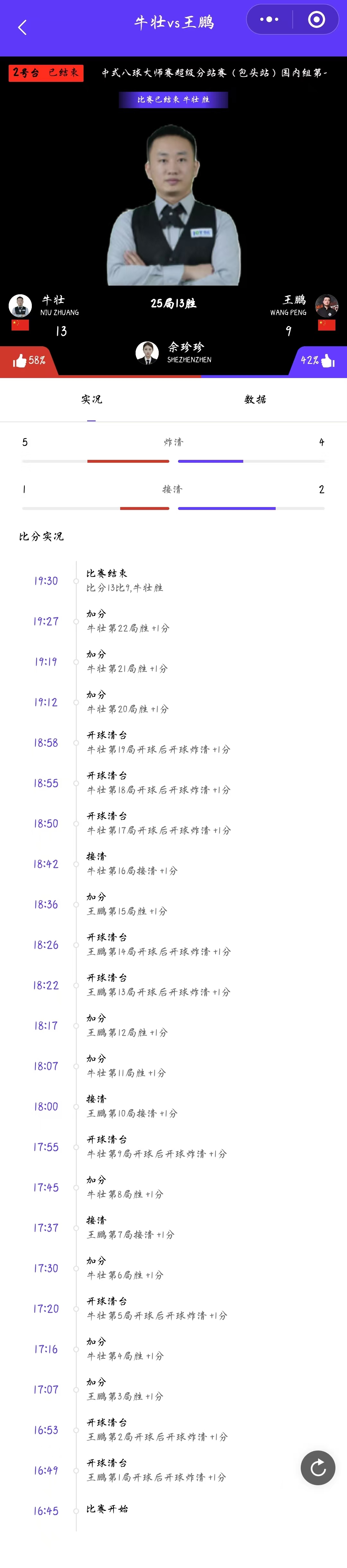Select the 实况 tab
This screenshot has width=347, height=1568.
pos(92,399)
